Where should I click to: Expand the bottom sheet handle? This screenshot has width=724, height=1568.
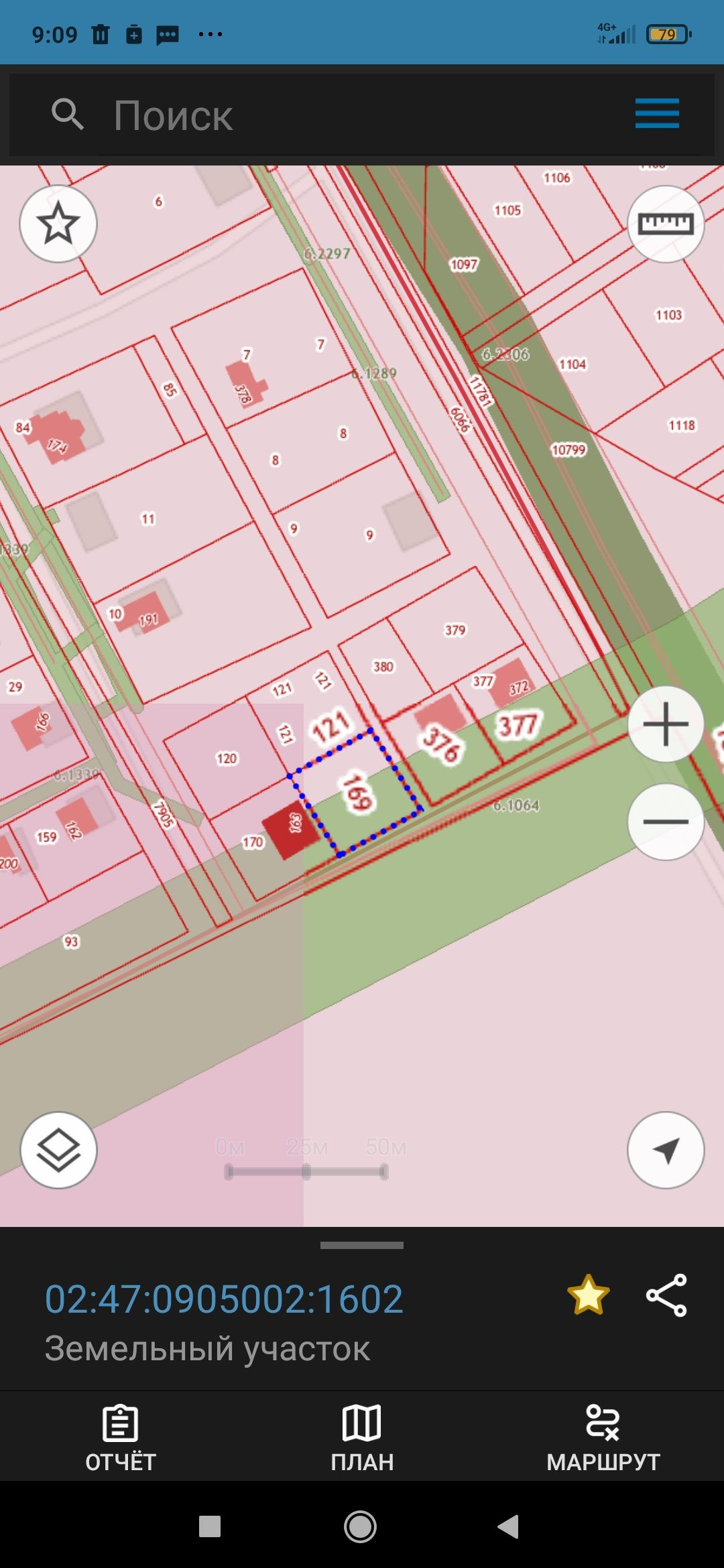[x=362, y=1246]
